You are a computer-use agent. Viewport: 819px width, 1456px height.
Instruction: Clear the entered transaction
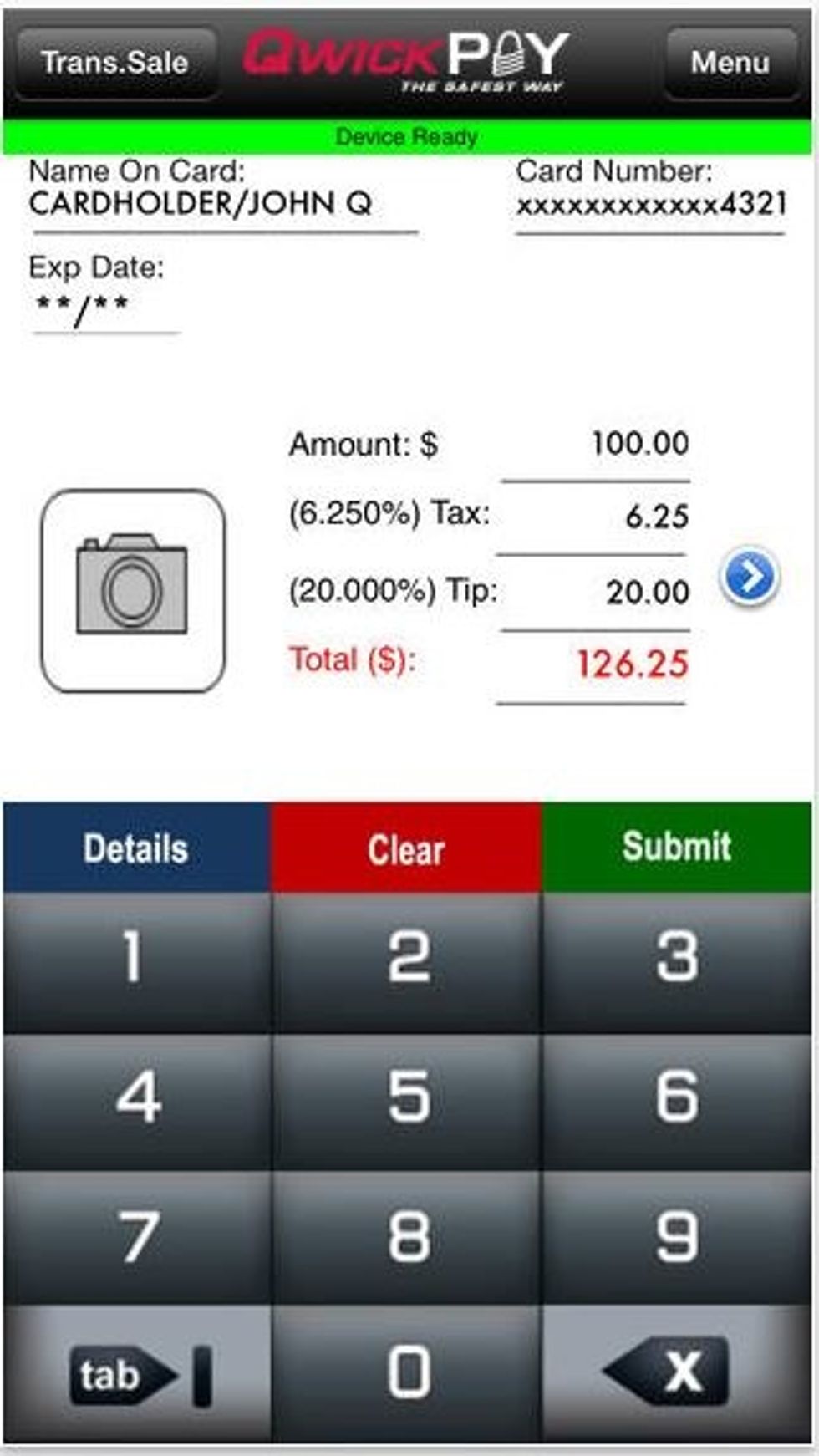pos(406,848)
